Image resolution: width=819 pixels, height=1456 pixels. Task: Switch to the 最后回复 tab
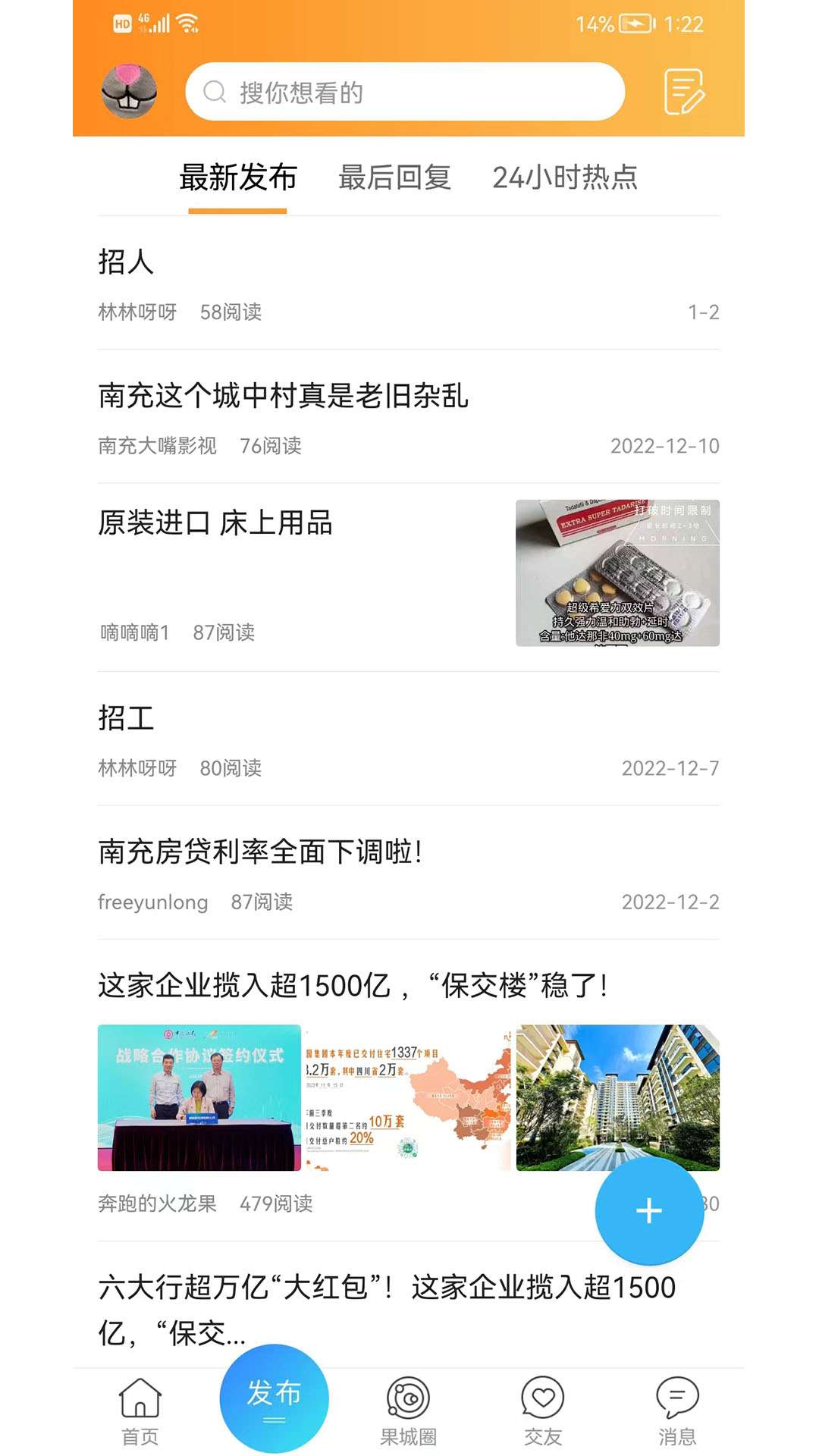[394, 178]
